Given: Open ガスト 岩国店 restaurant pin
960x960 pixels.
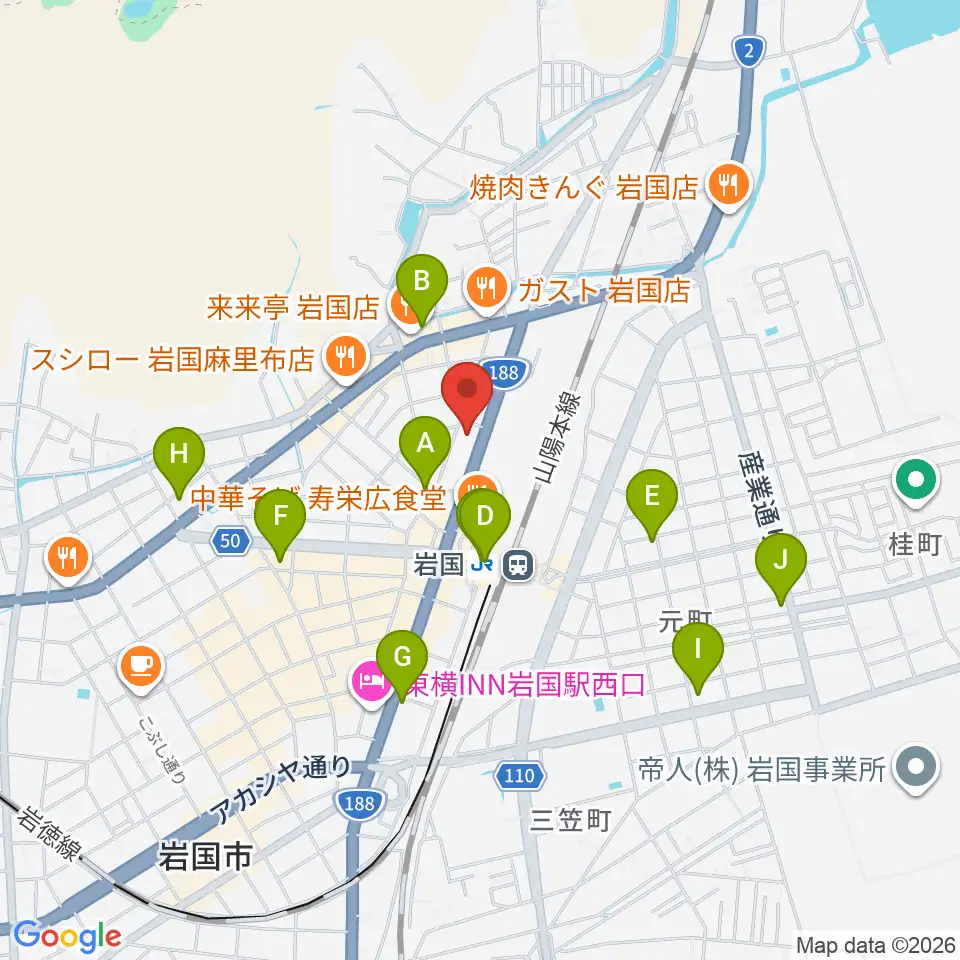Looking at the screenshot, I should 487,290.
